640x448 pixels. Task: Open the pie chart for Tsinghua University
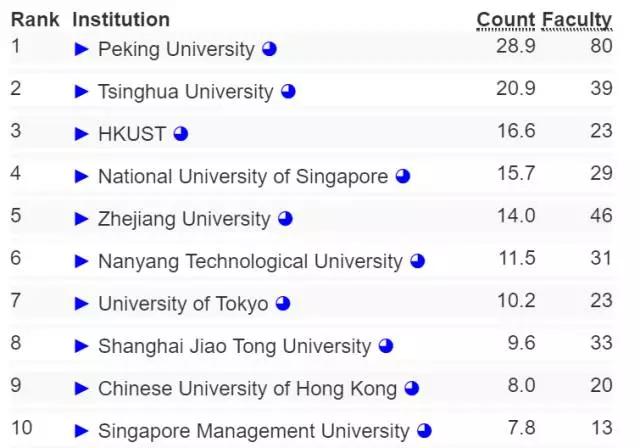[288, 91]
